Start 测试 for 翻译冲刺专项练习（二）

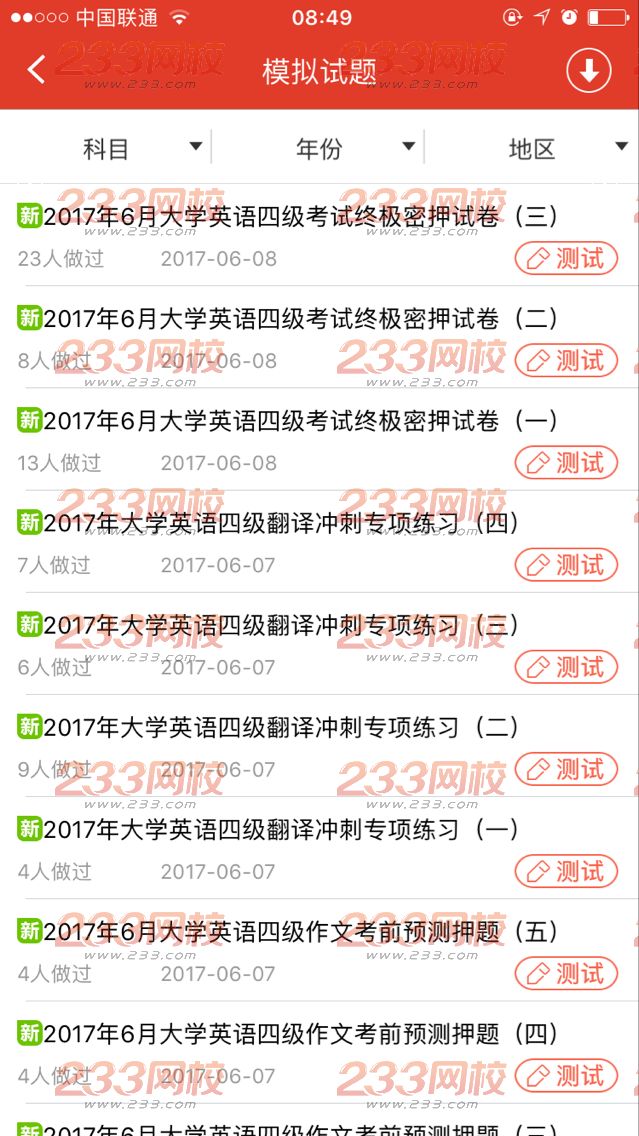566,769
